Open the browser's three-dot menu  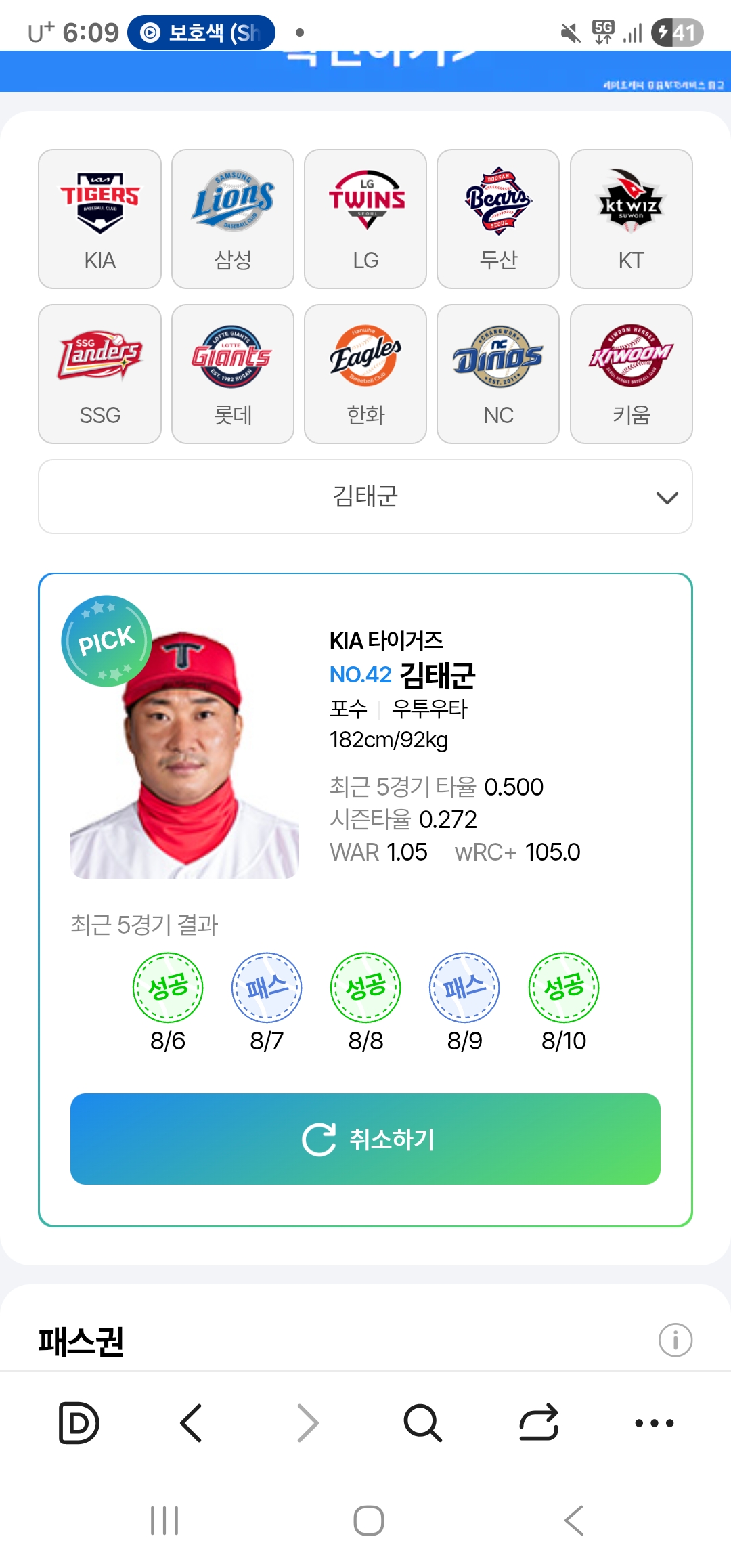coord(654,1422)
